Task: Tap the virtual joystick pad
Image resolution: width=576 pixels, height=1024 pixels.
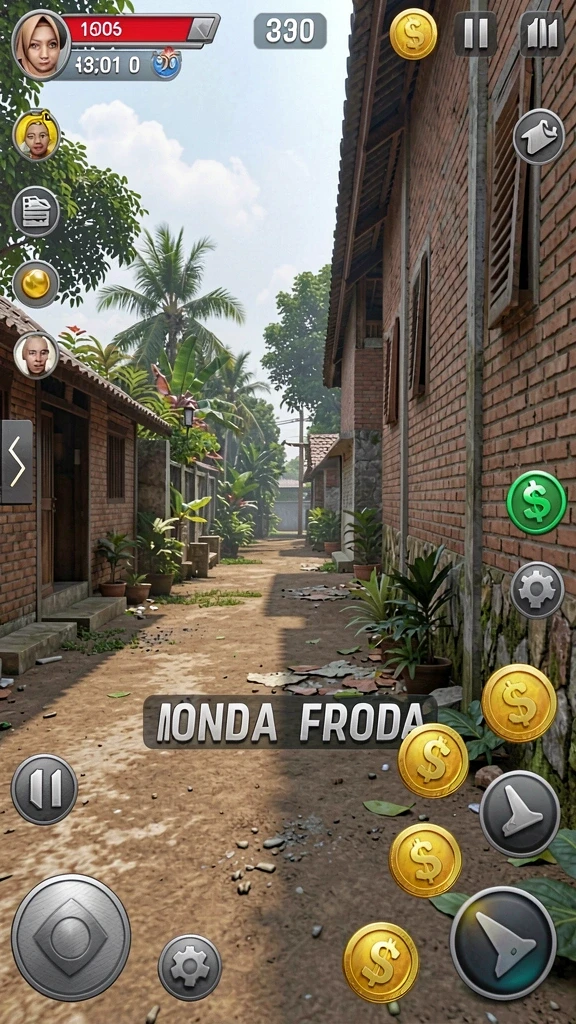Action: [71, 937]
